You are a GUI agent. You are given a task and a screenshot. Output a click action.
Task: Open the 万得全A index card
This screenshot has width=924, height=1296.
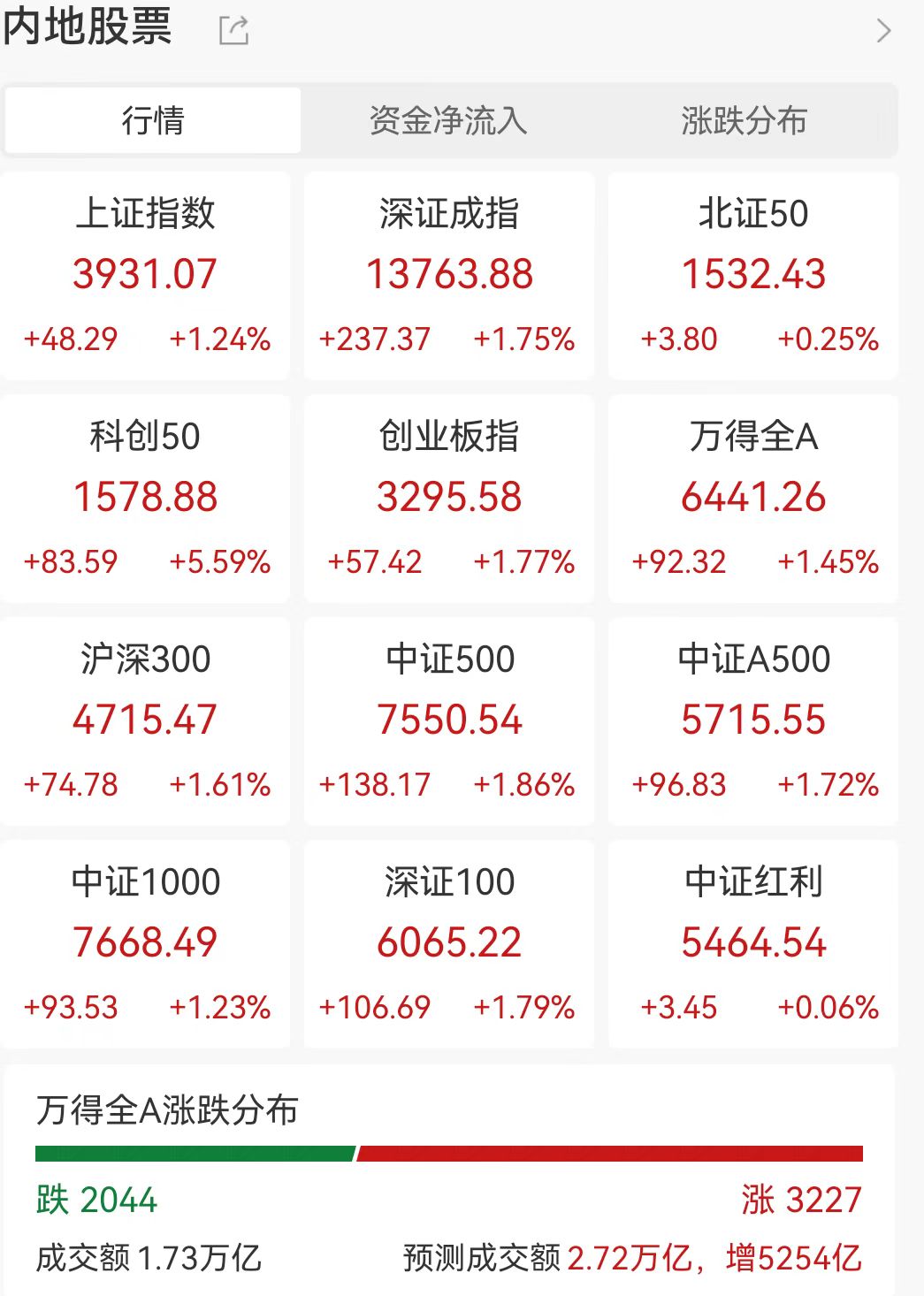(753, 499)
